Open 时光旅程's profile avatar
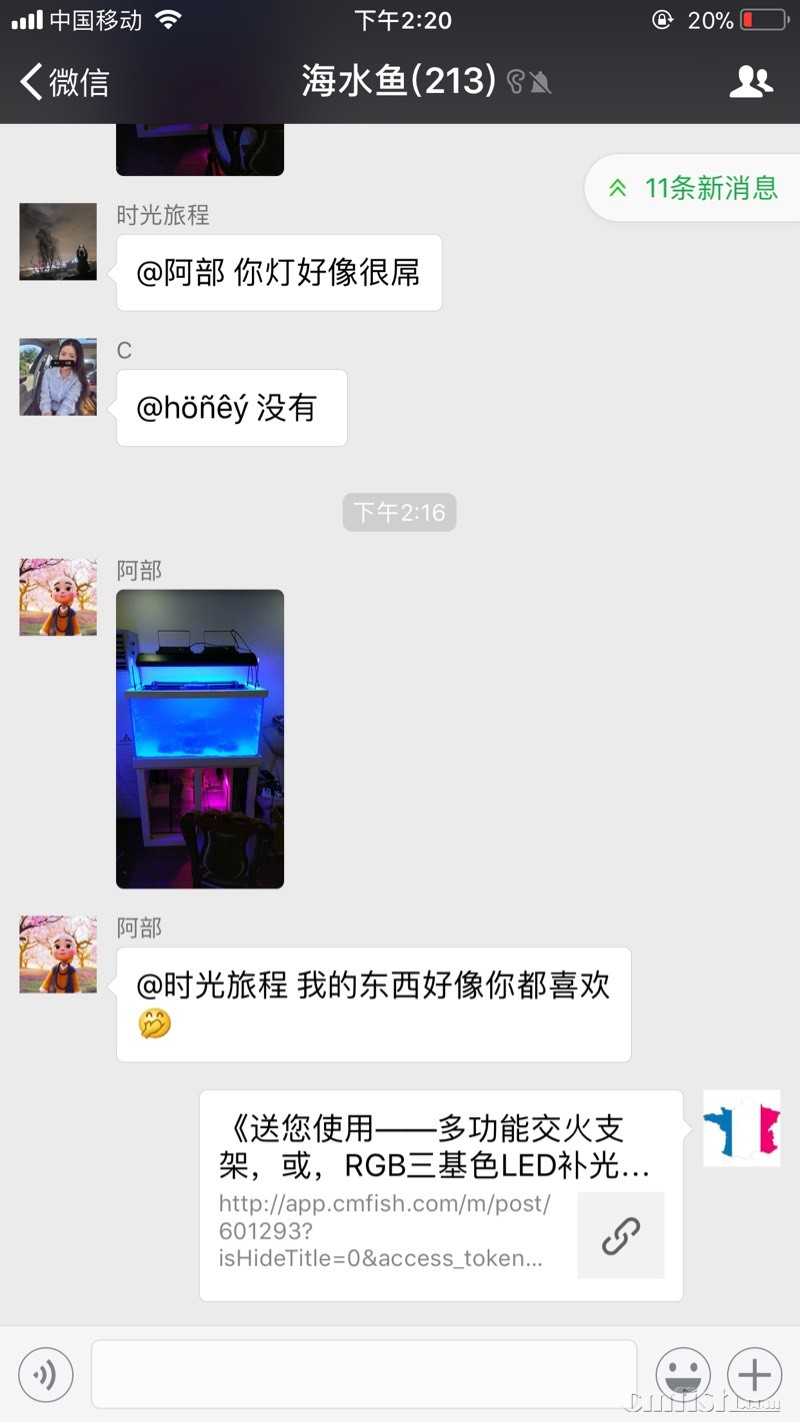 tap(58, 242)
